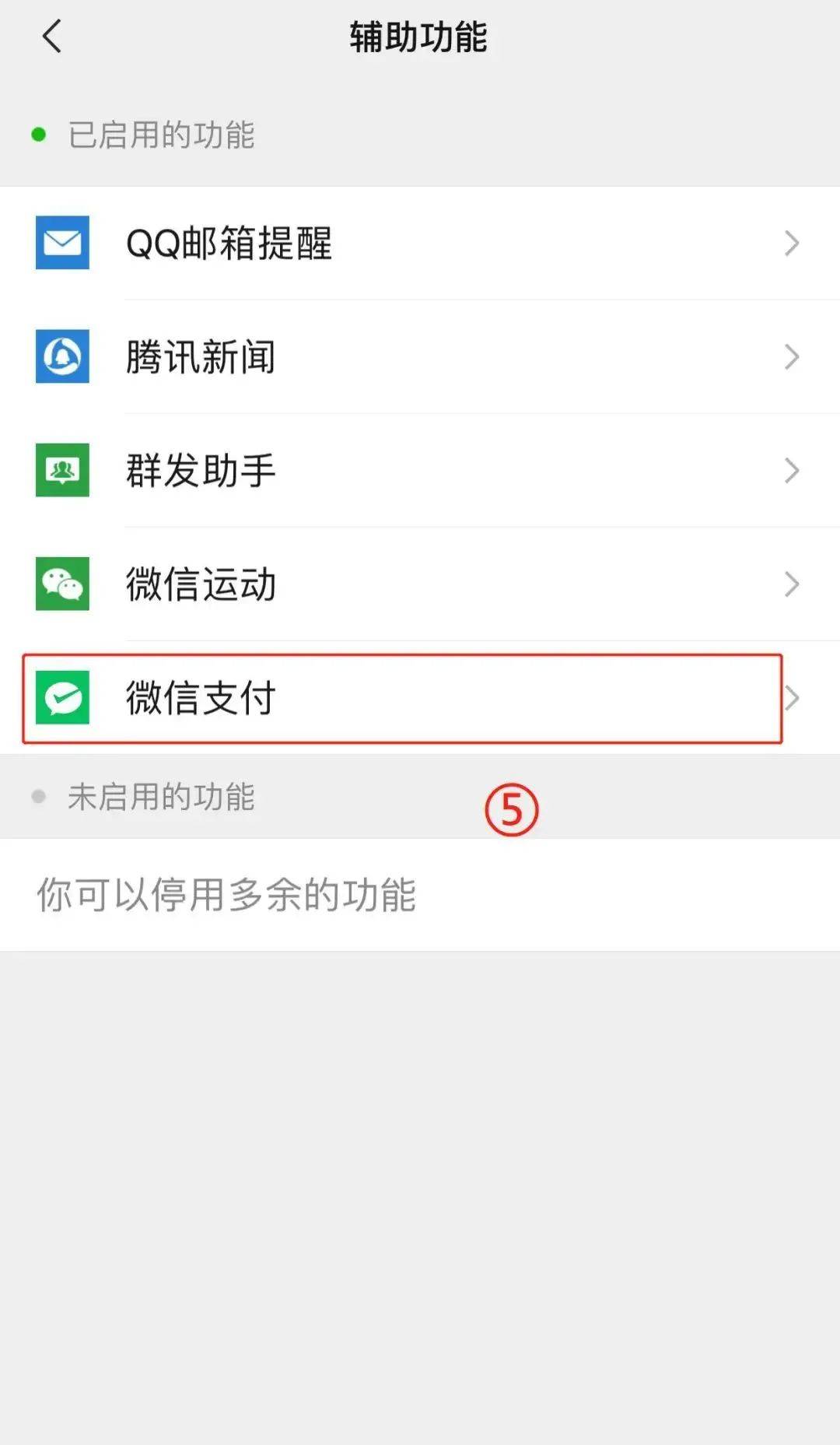Image resolution: width=840 pixels, height=1445 pixels.
Task: Open 微信运动 feature row
Action: [420, 584]
